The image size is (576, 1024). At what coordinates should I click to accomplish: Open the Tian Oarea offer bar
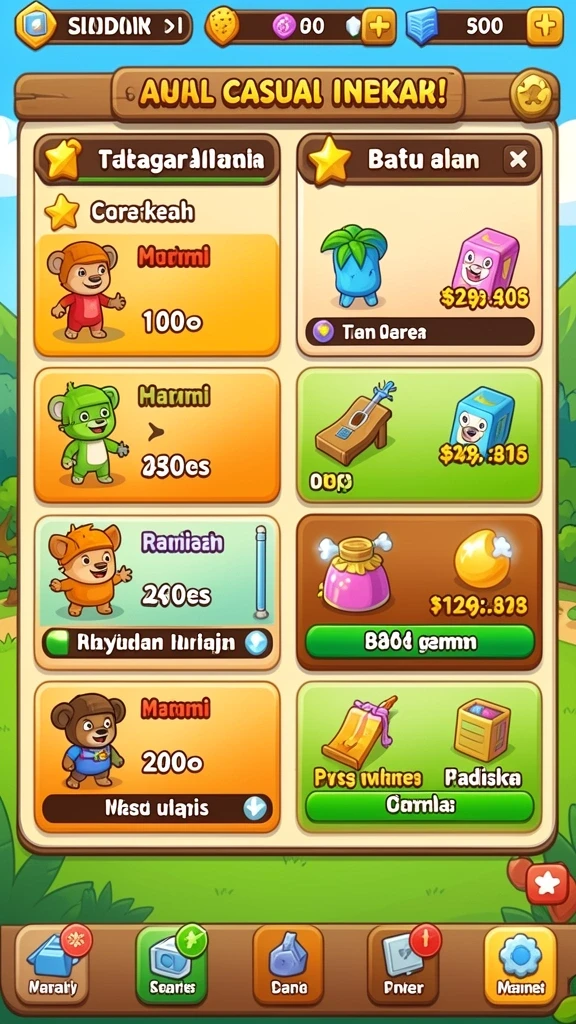[x=420, y=332]
